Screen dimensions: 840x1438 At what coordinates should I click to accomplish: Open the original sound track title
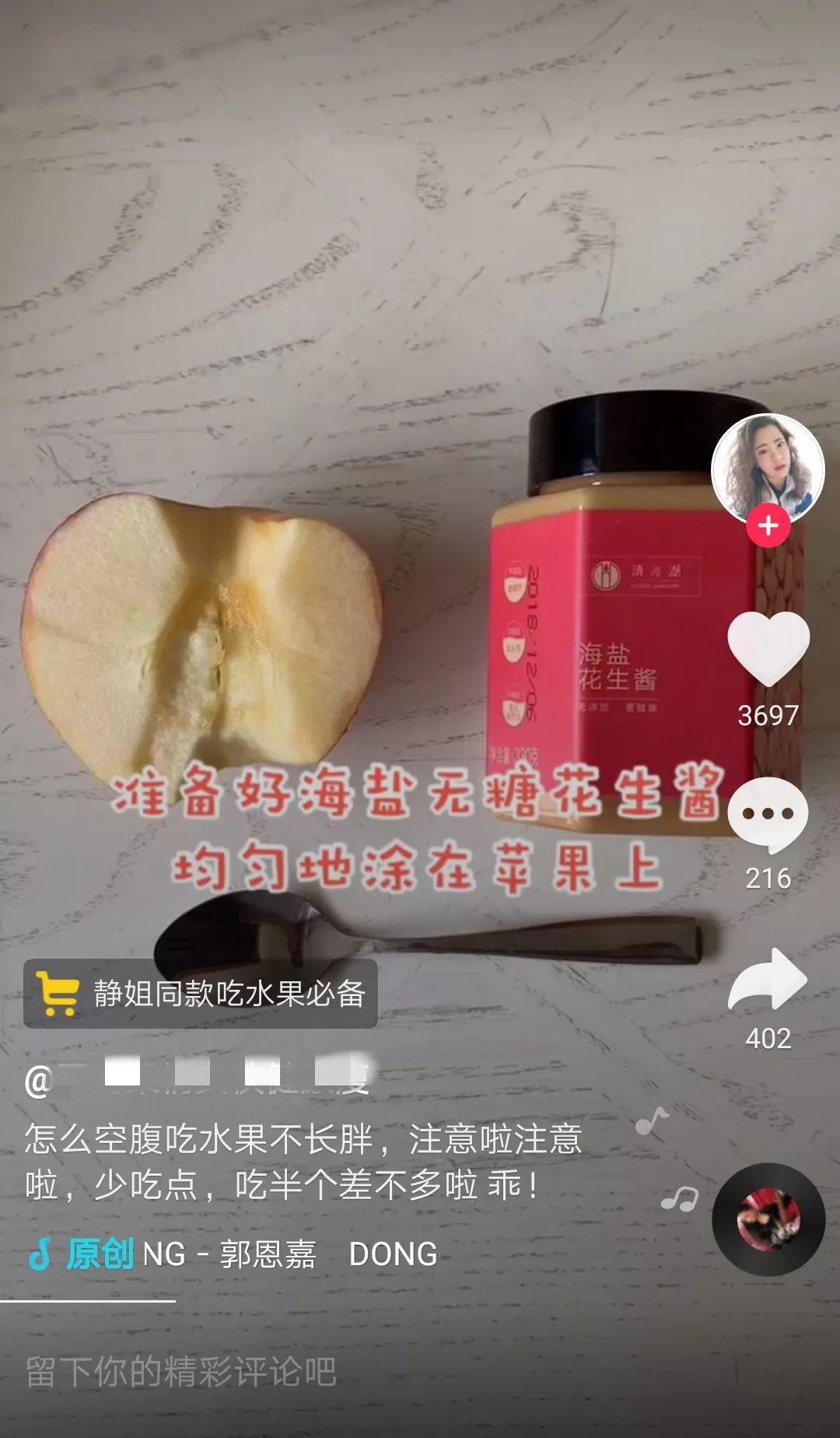[x=250, y=1254]
